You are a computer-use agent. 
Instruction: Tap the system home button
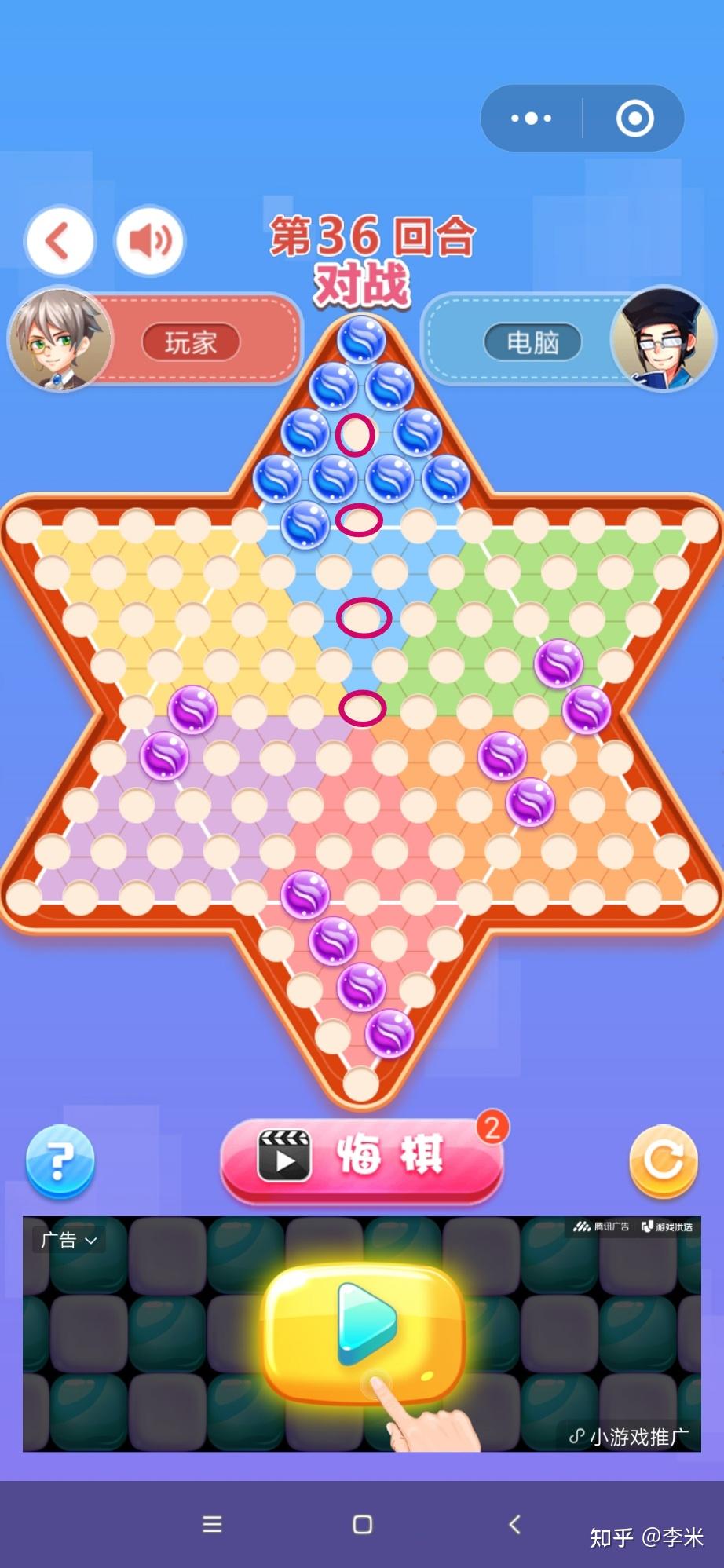click(362, 1524)
